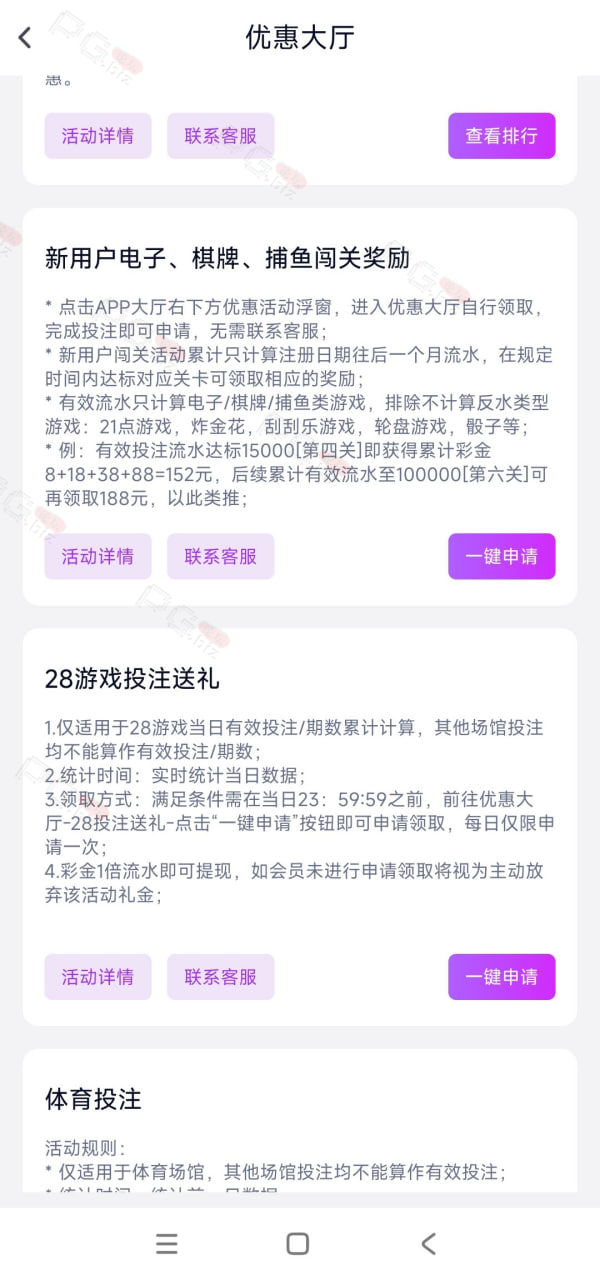Tap 联系客服 next to 查看排行
Image resolution: width=600 pixels, height=1280 pixels.
(x=220, y=136)
